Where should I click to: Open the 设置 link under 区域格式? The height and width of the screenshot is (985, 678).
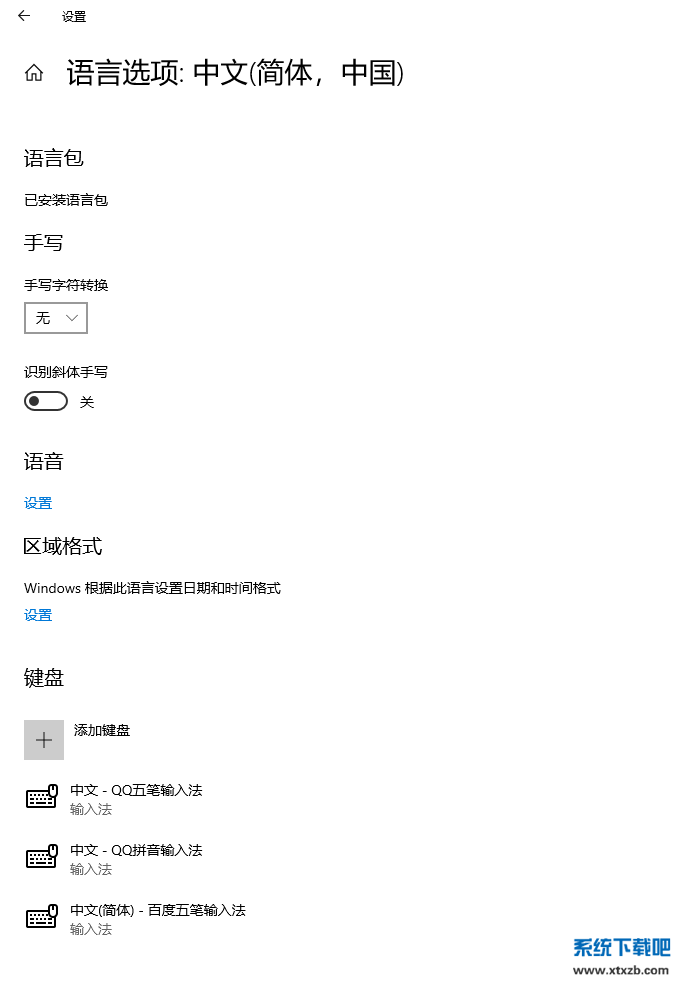[x=38, y=615]
